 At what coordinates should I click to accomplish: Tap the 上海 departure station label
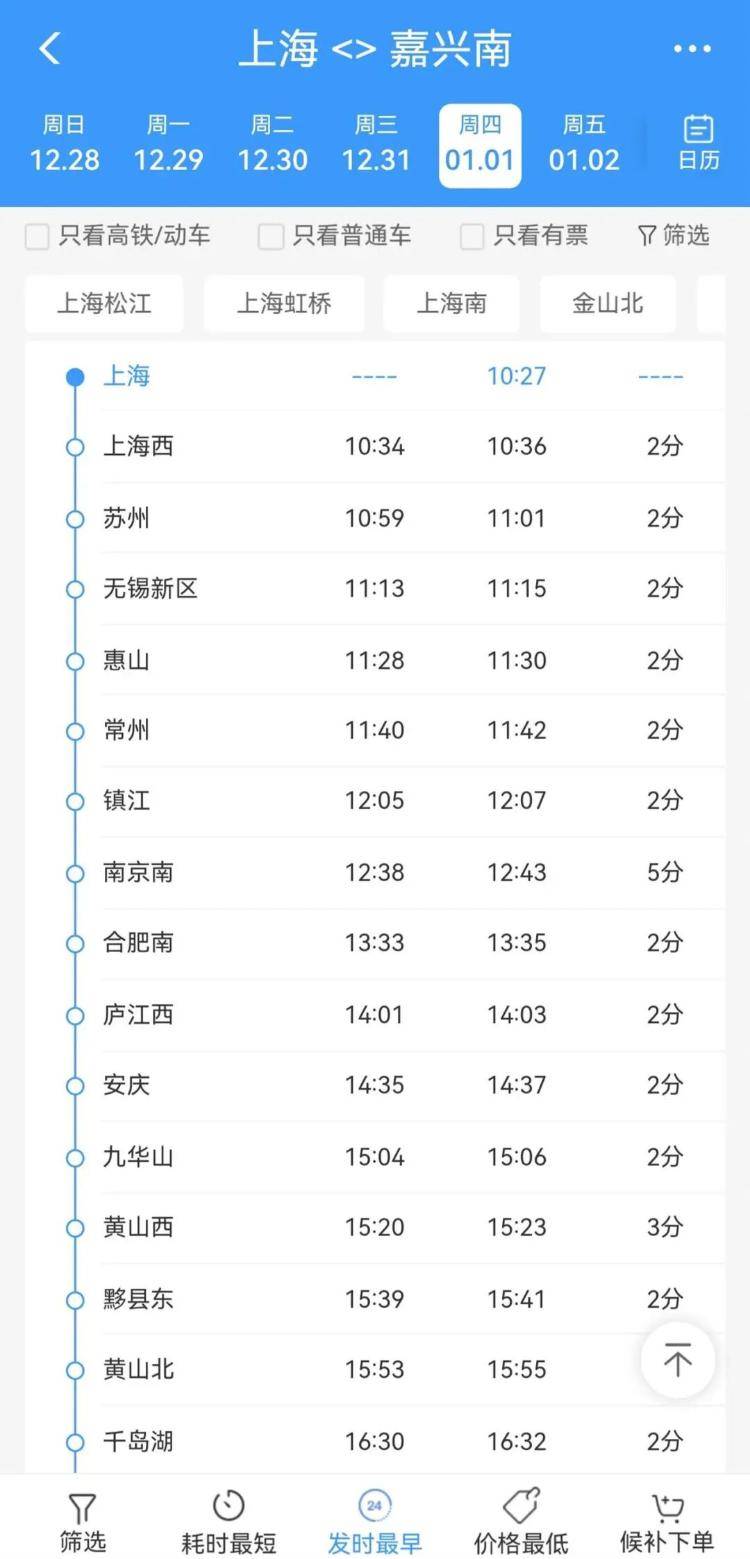(127, 377)
